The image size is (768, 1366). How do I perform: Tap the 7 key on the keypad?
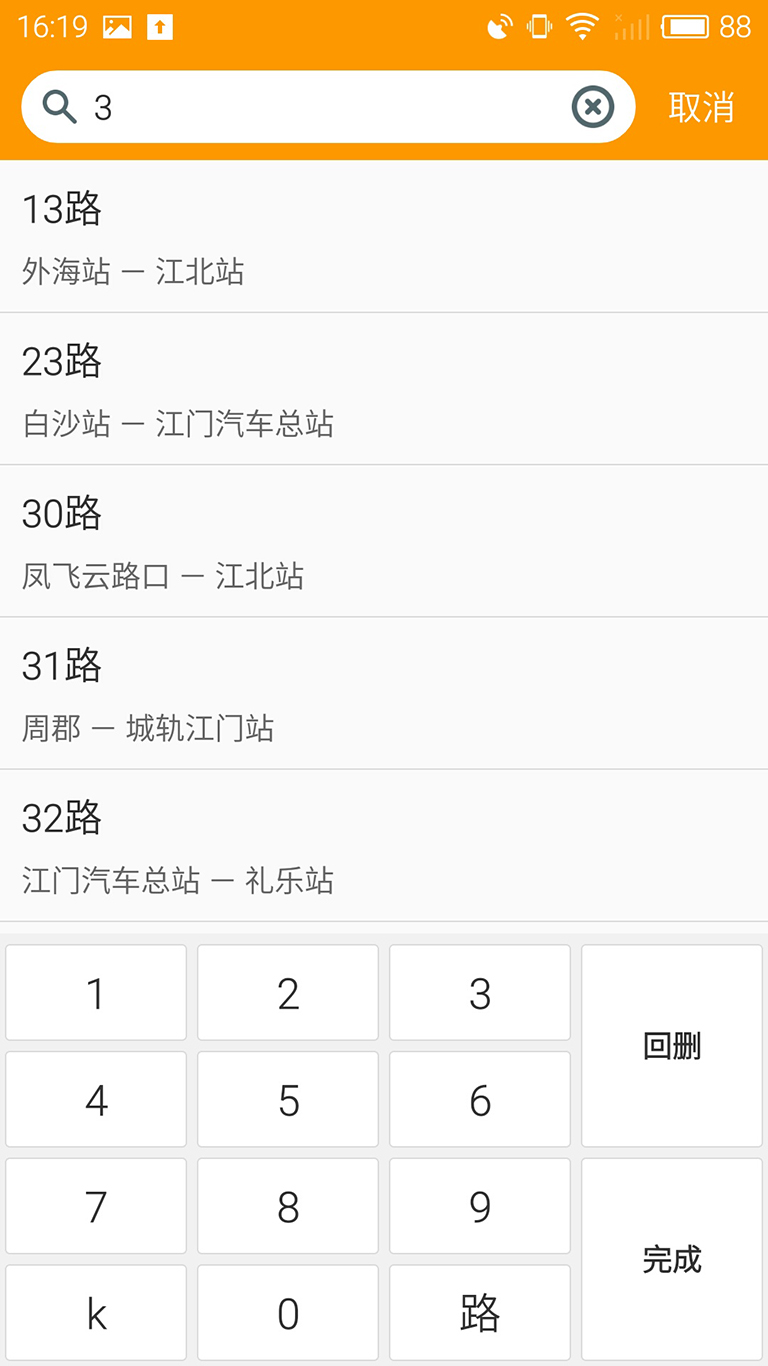[96, 1206]
